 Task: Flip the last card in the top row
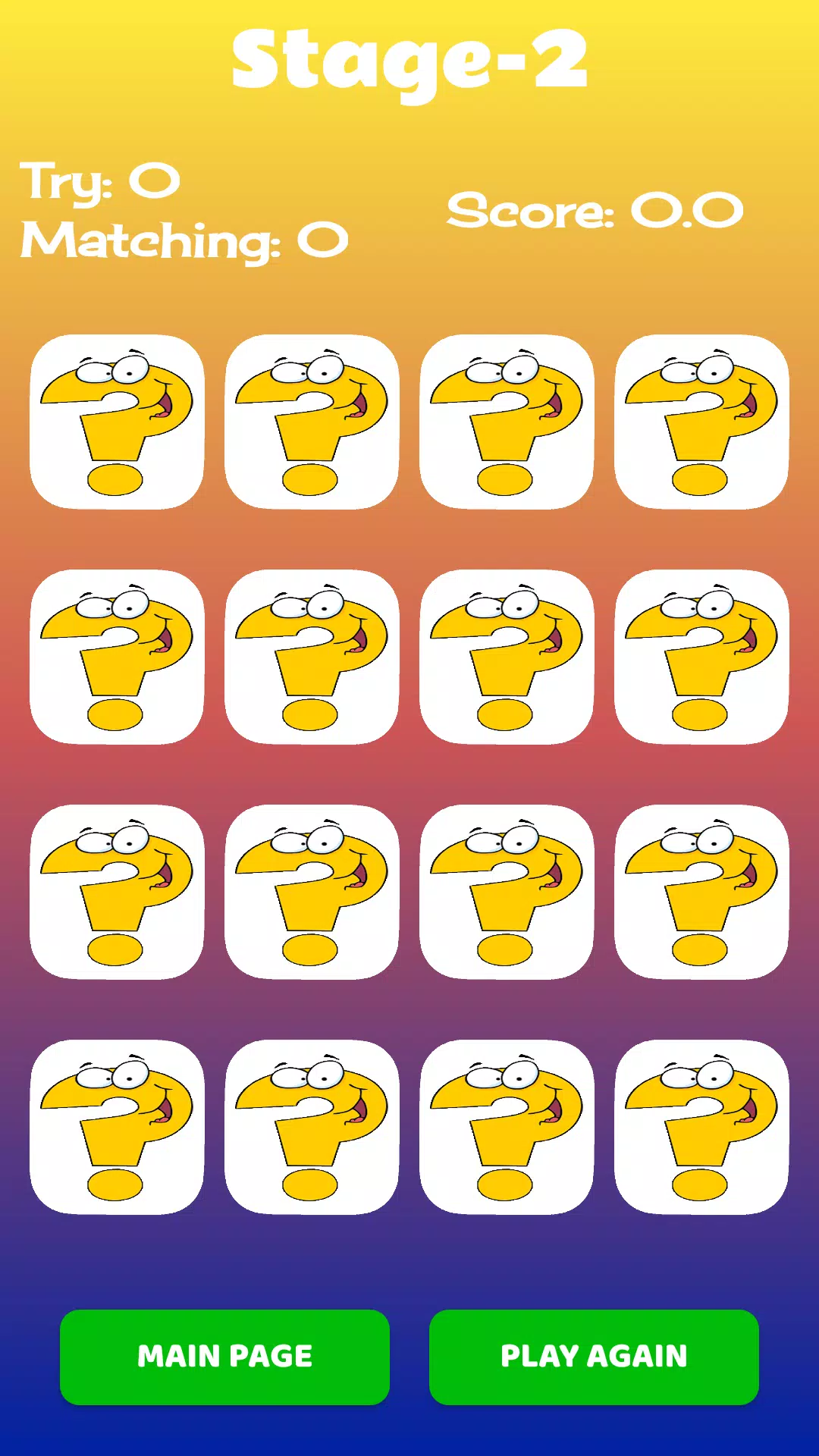(x=700, y=420)
